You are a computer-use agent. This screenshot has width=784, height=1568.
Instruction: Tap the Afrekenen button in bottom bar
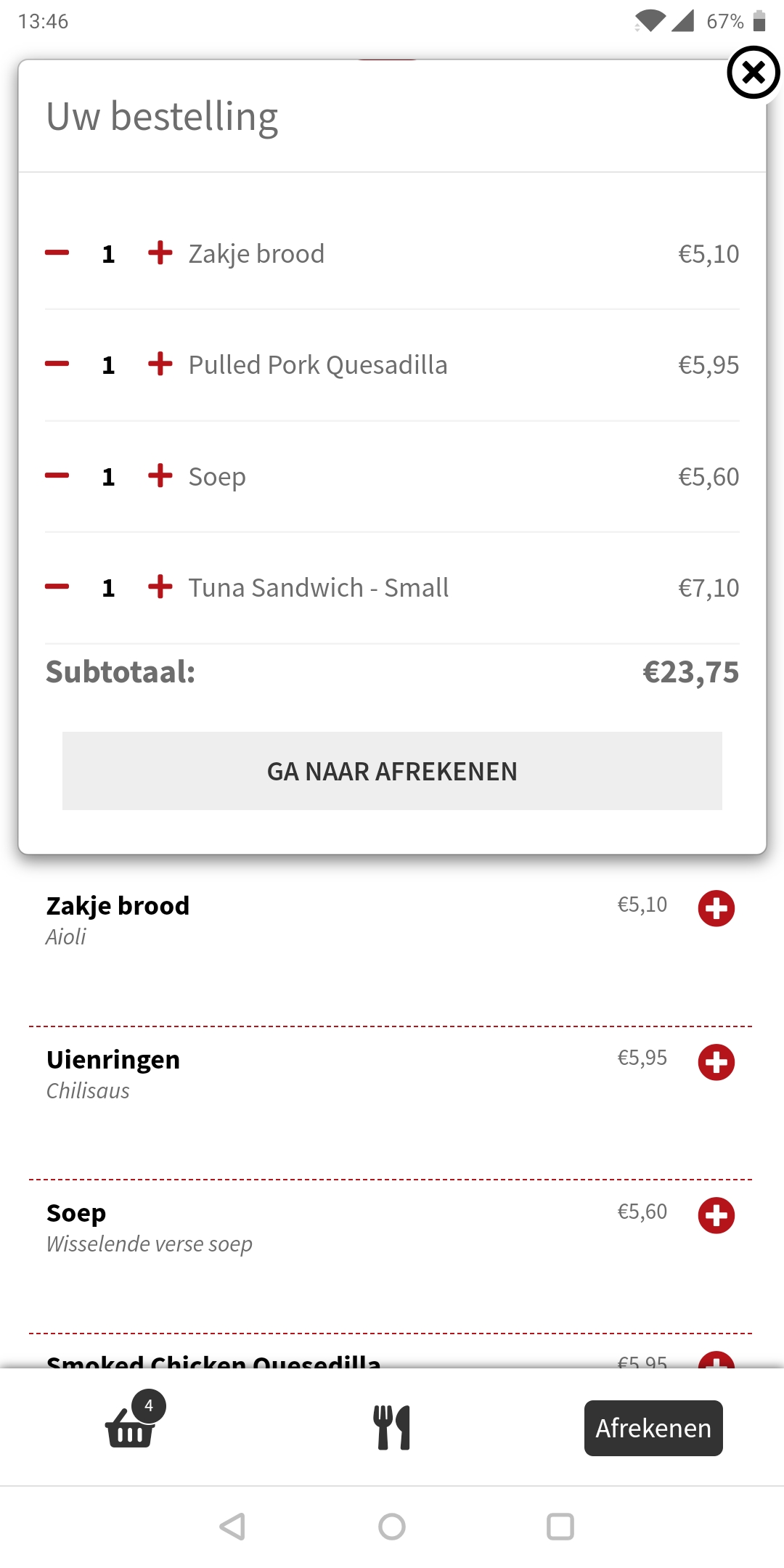653,1428
